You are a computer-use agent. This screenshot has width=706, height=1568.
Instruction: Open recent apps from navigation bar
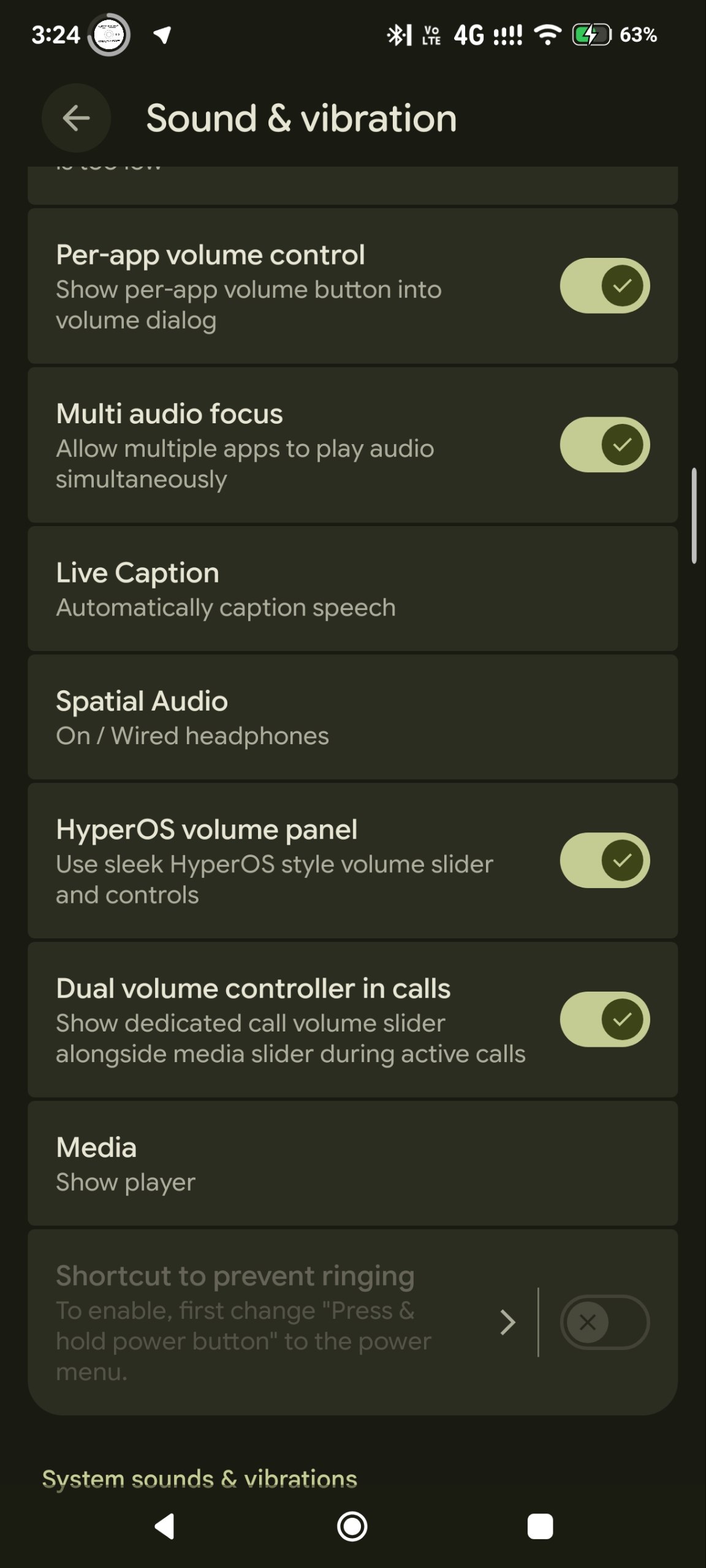pos(540,1526)
